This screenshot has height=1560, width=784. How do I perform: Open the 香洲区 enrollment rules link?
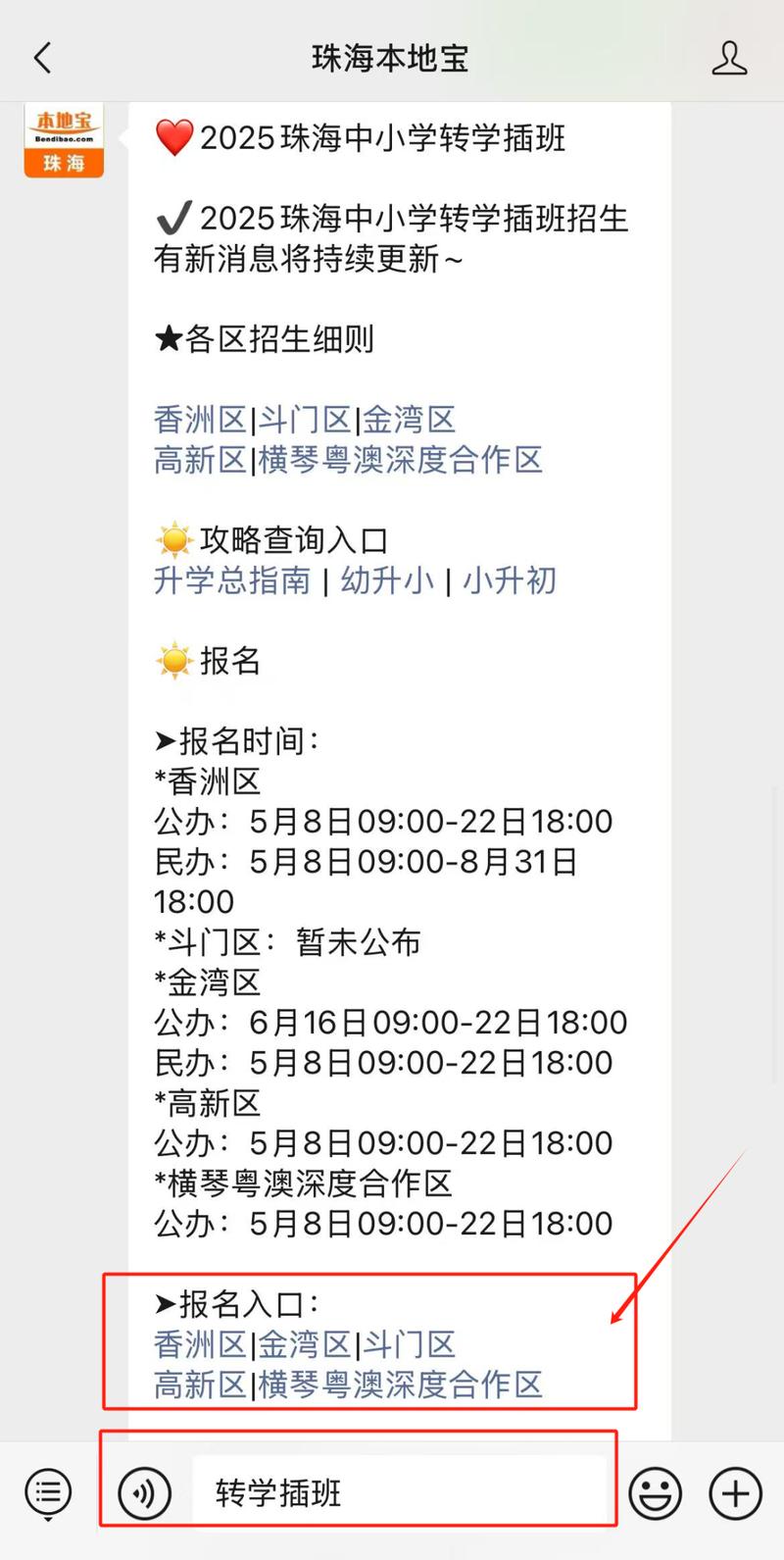(x=201, y=419)
